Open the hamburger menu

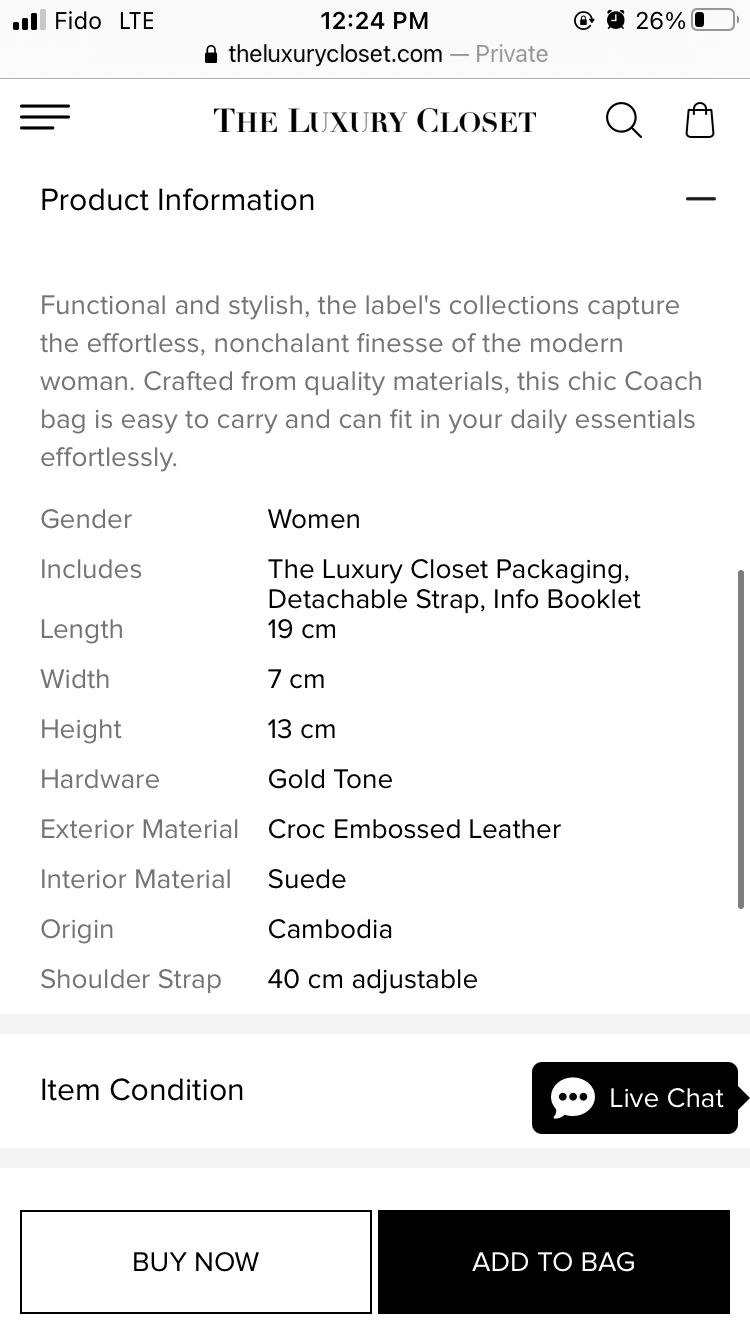45,118
